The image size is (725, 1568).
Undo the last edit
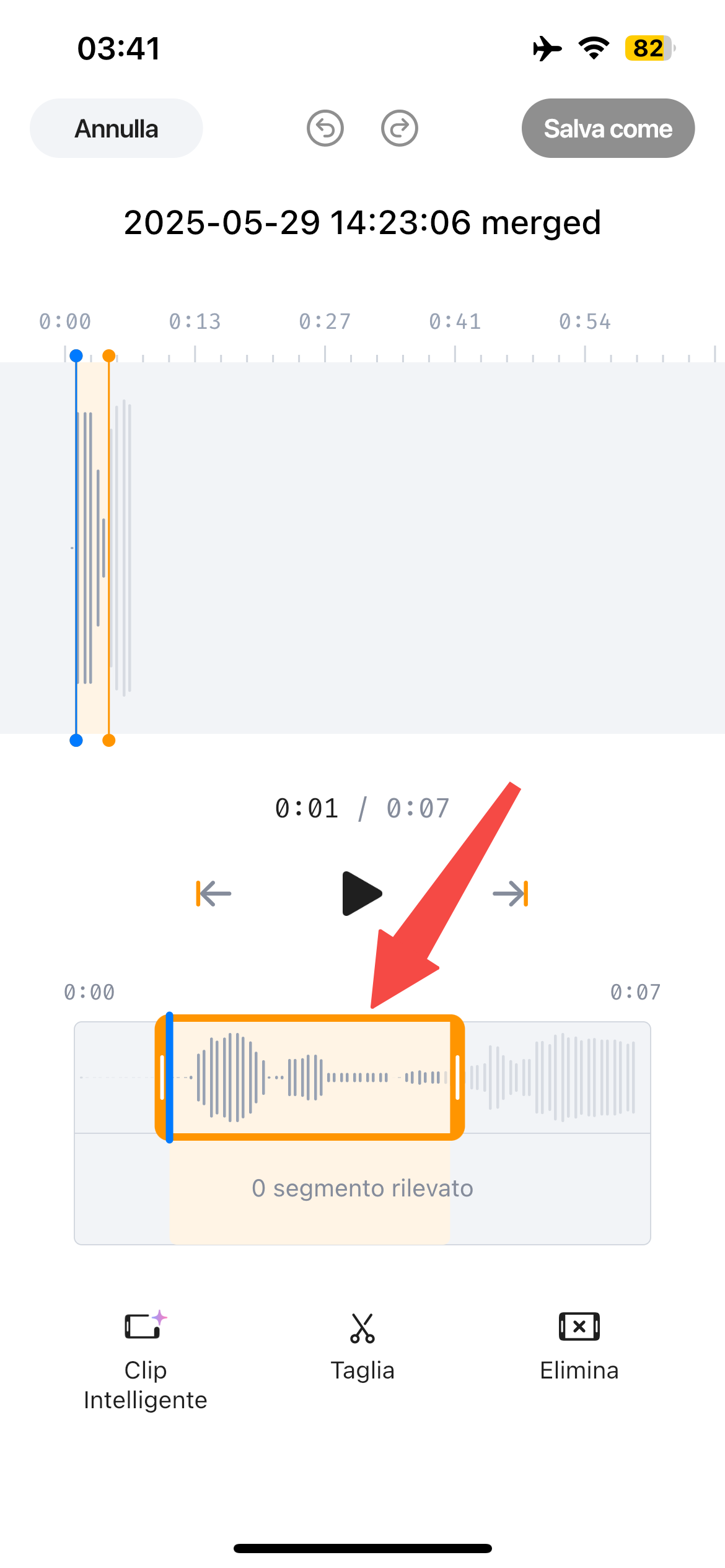pos(325,128)
